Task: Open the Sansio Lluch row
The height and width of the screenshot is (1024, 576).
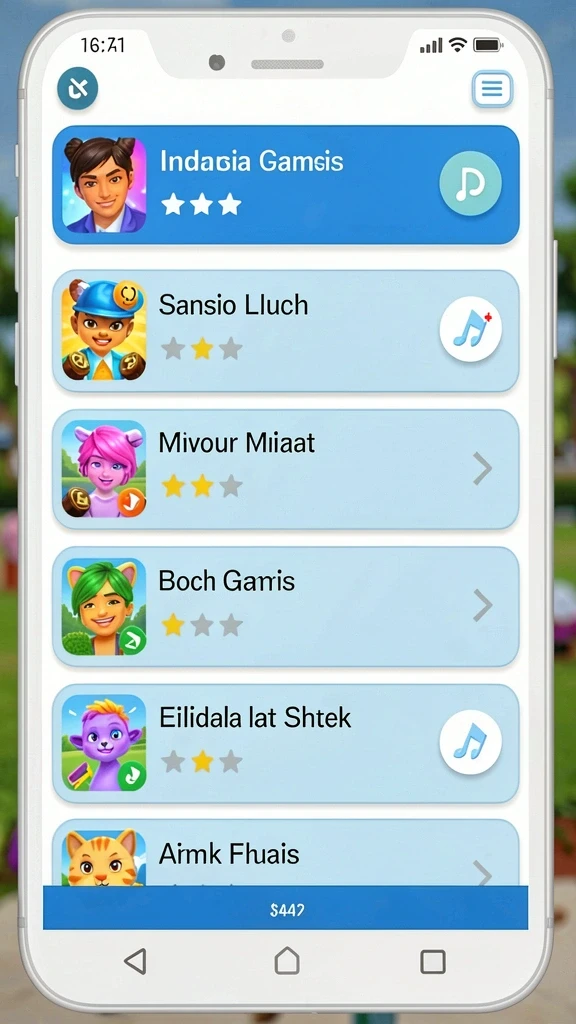Action: (x=286, y=331)
